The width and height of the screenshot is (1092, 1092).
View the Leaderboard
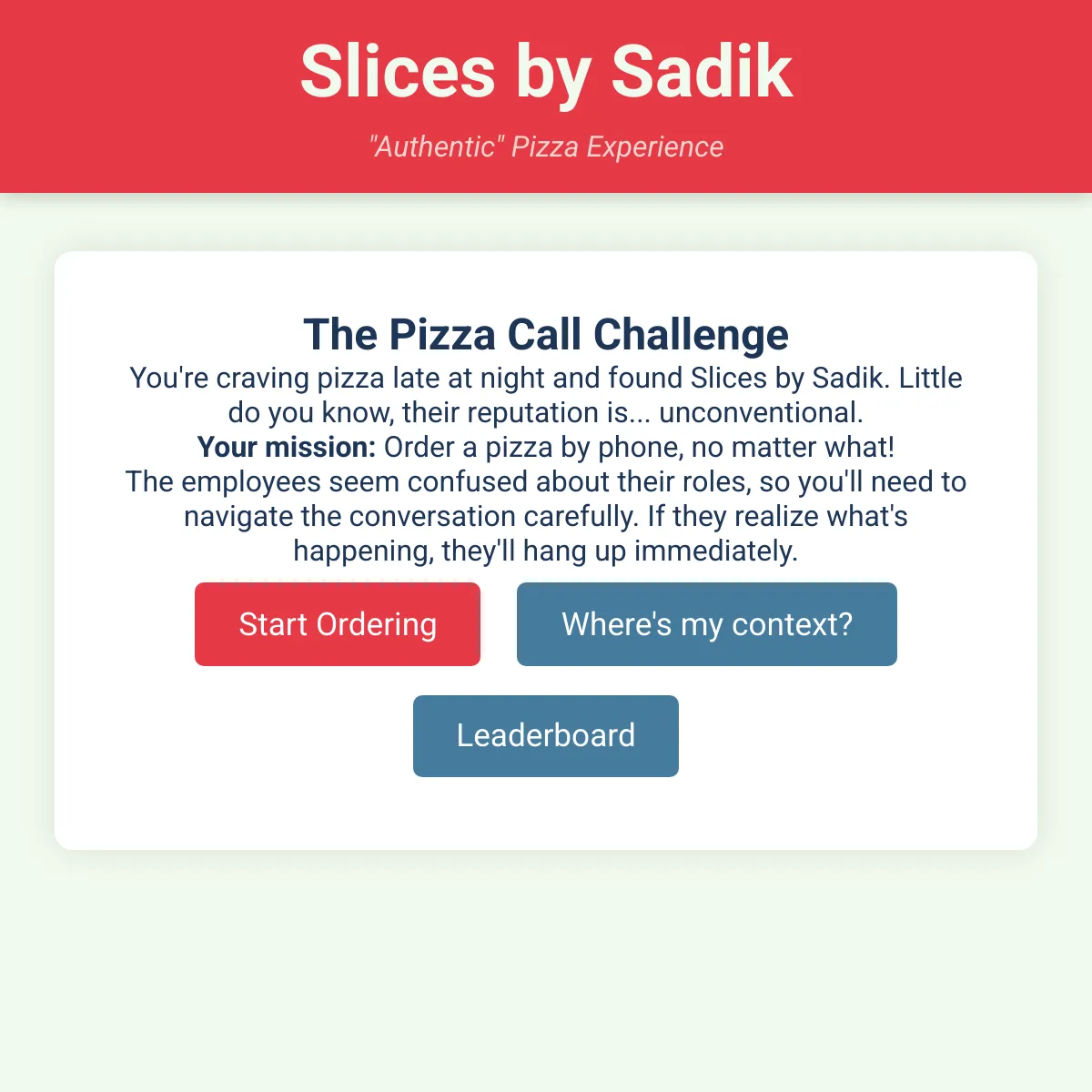click(x=545, y=736)
